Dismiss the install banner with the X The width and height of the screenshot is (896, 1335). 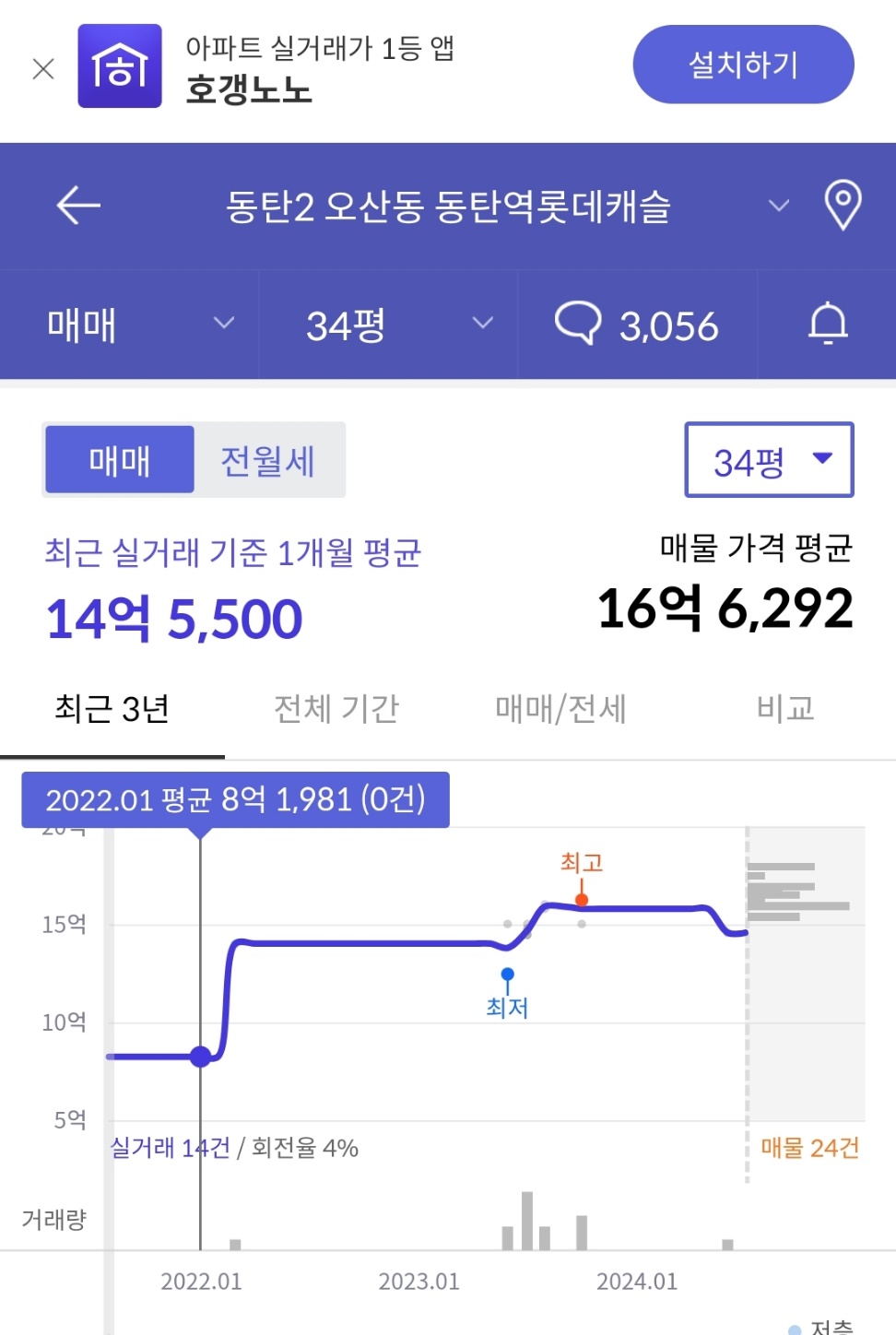(42, 68)
